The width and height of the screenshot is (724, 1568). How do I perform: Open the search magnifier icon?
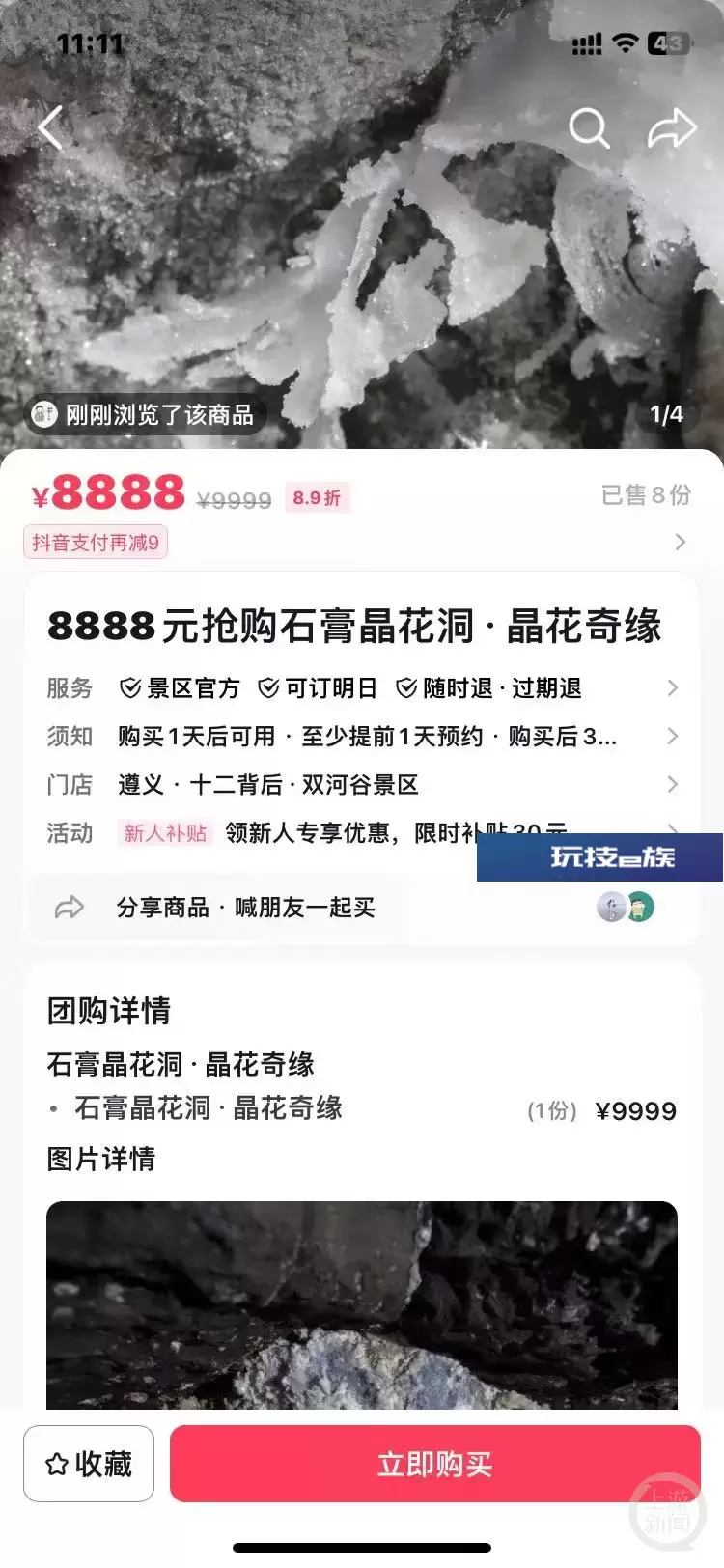pos(589,127)
